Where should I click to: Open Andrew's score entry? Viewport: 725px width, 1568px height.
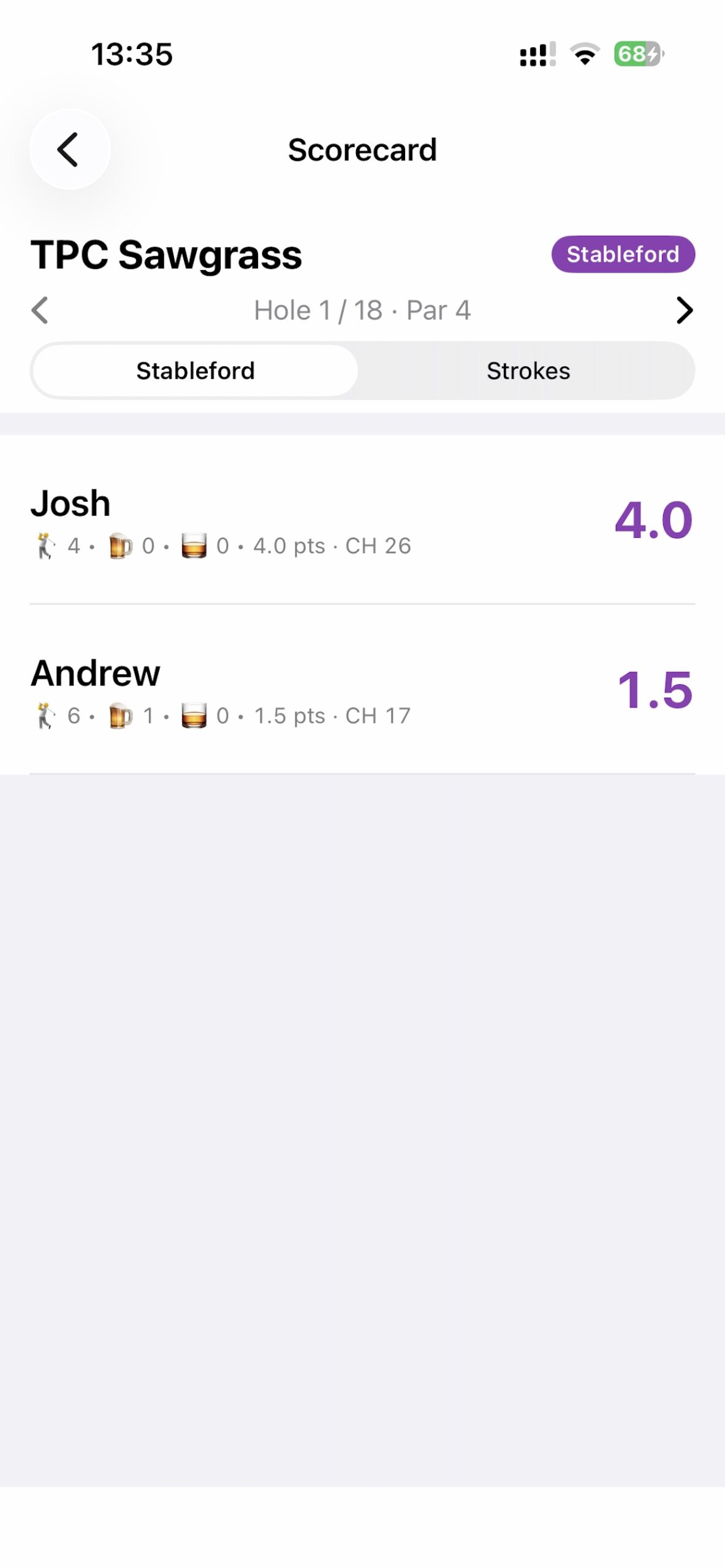[362, 690]
